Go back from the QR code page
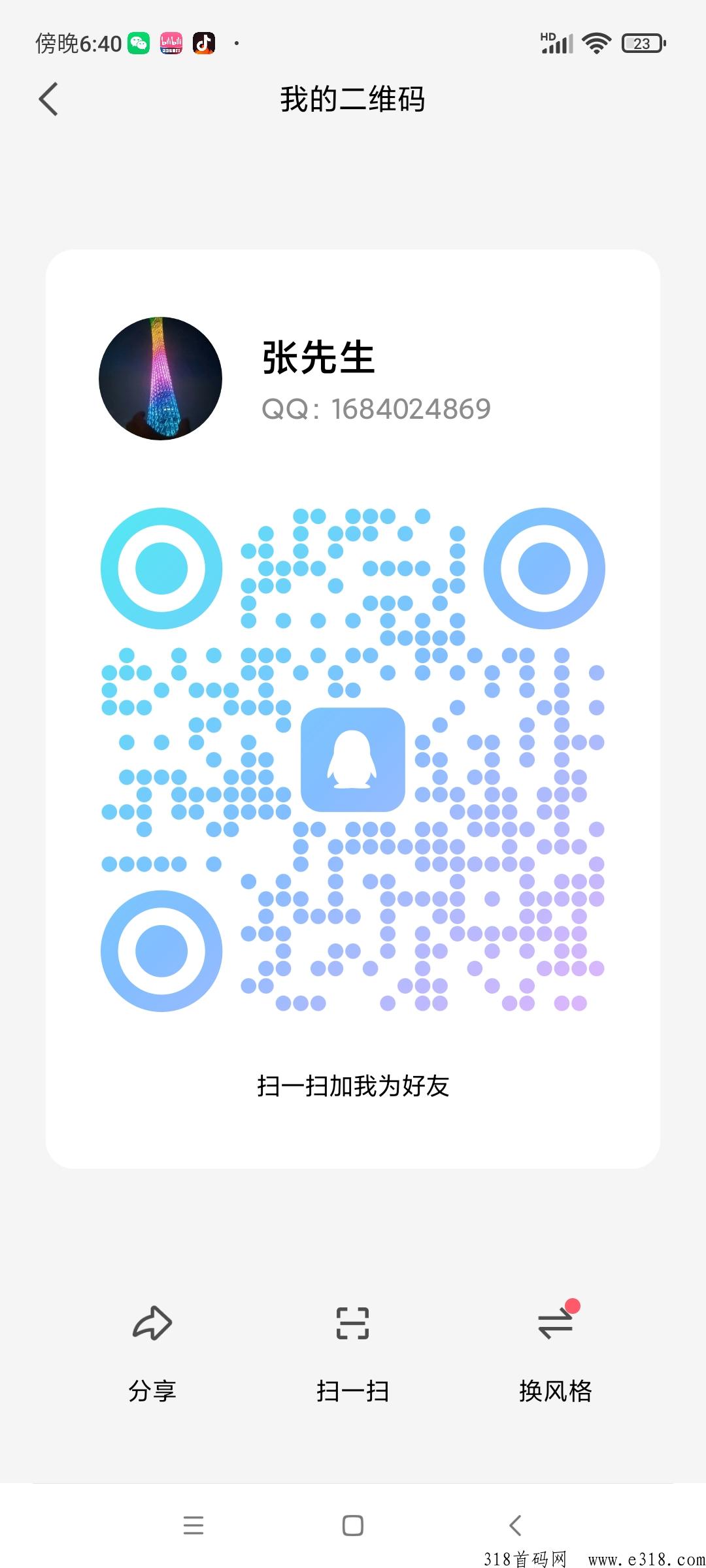Image resolution: width=706 pixels, height=1568 pixels. coord(48,99)
